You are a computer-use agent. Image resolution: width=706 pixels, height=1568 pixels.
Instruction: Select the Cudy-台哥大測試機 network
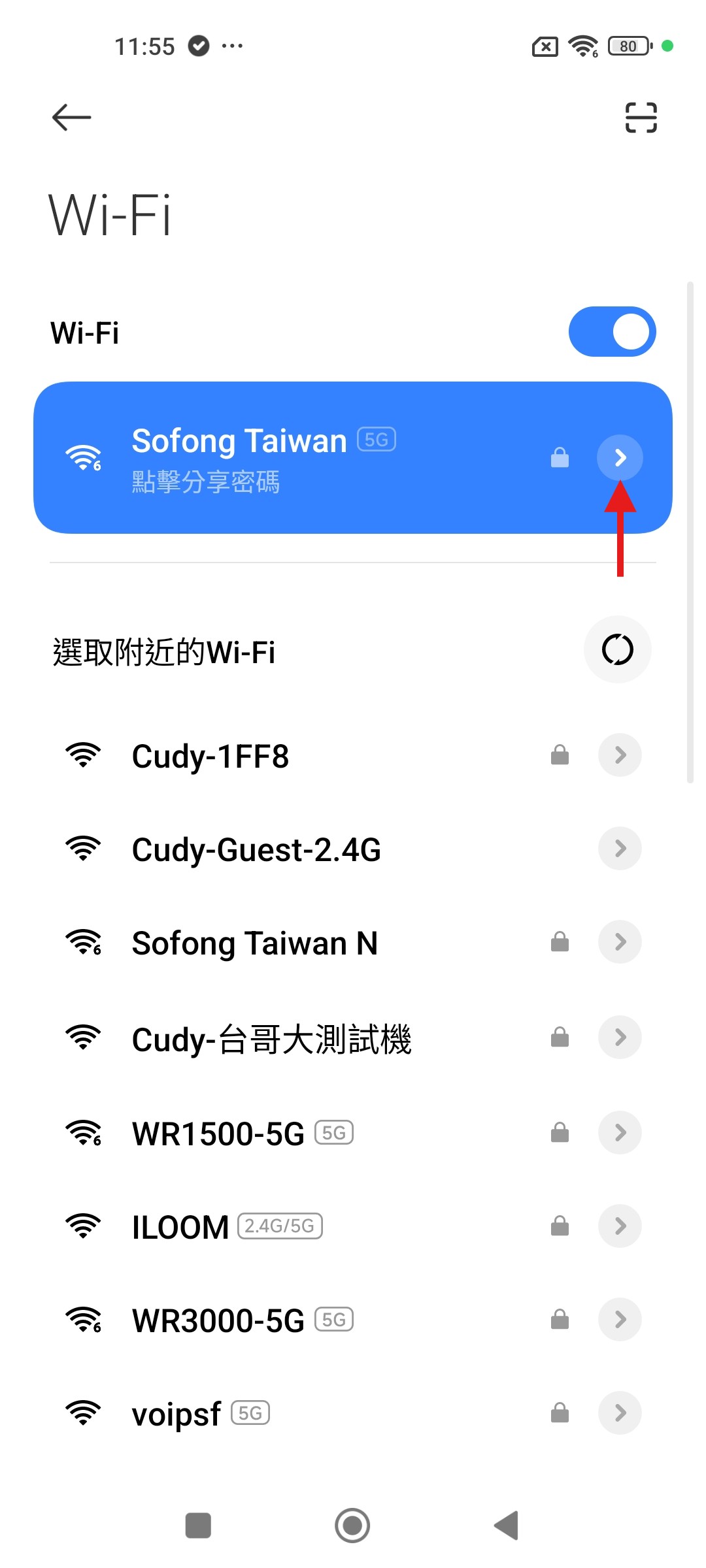point(271,1038)
